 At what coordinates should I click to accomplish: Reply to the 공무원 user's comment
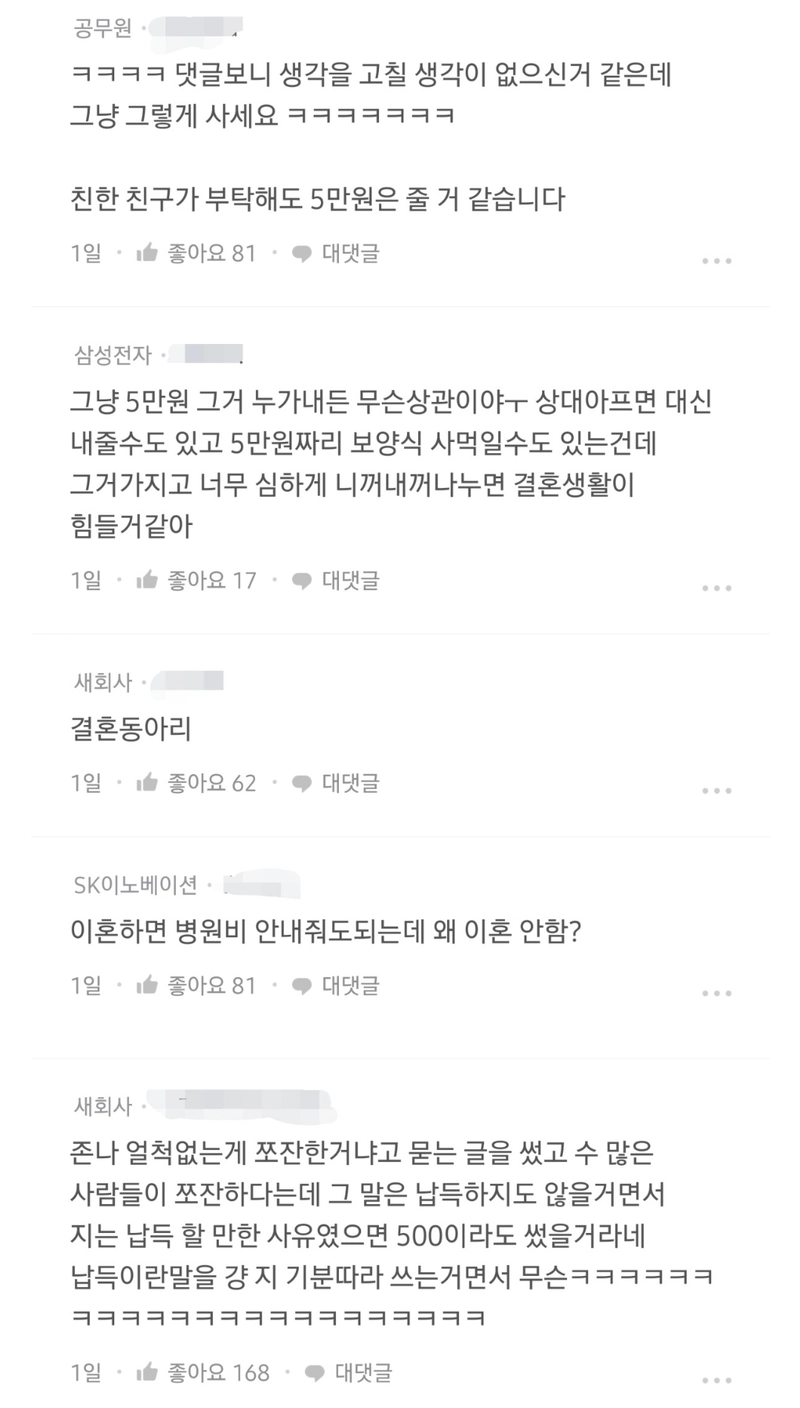click(x=335, y=253)
